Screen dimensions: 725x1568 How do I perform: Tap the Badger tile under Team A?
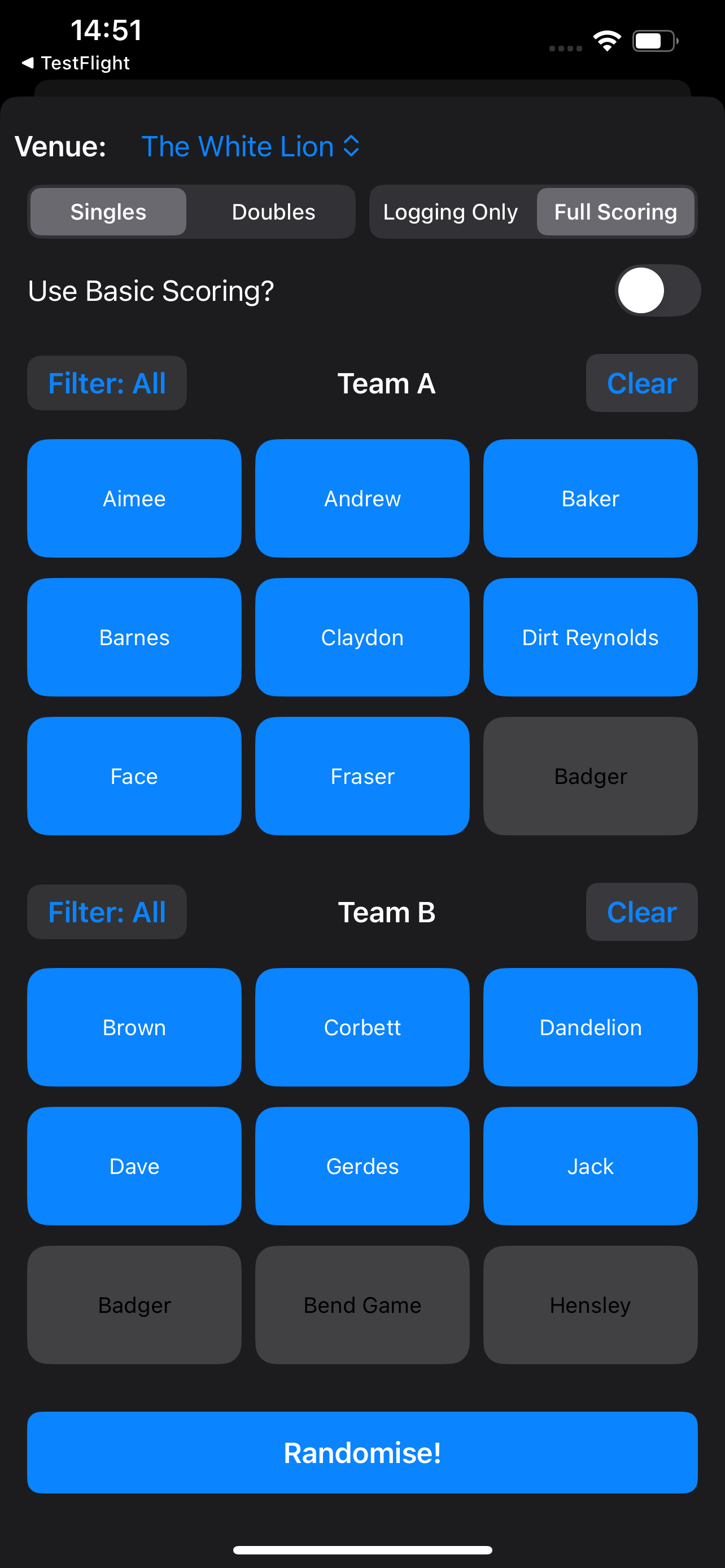[x=590, y=776]
